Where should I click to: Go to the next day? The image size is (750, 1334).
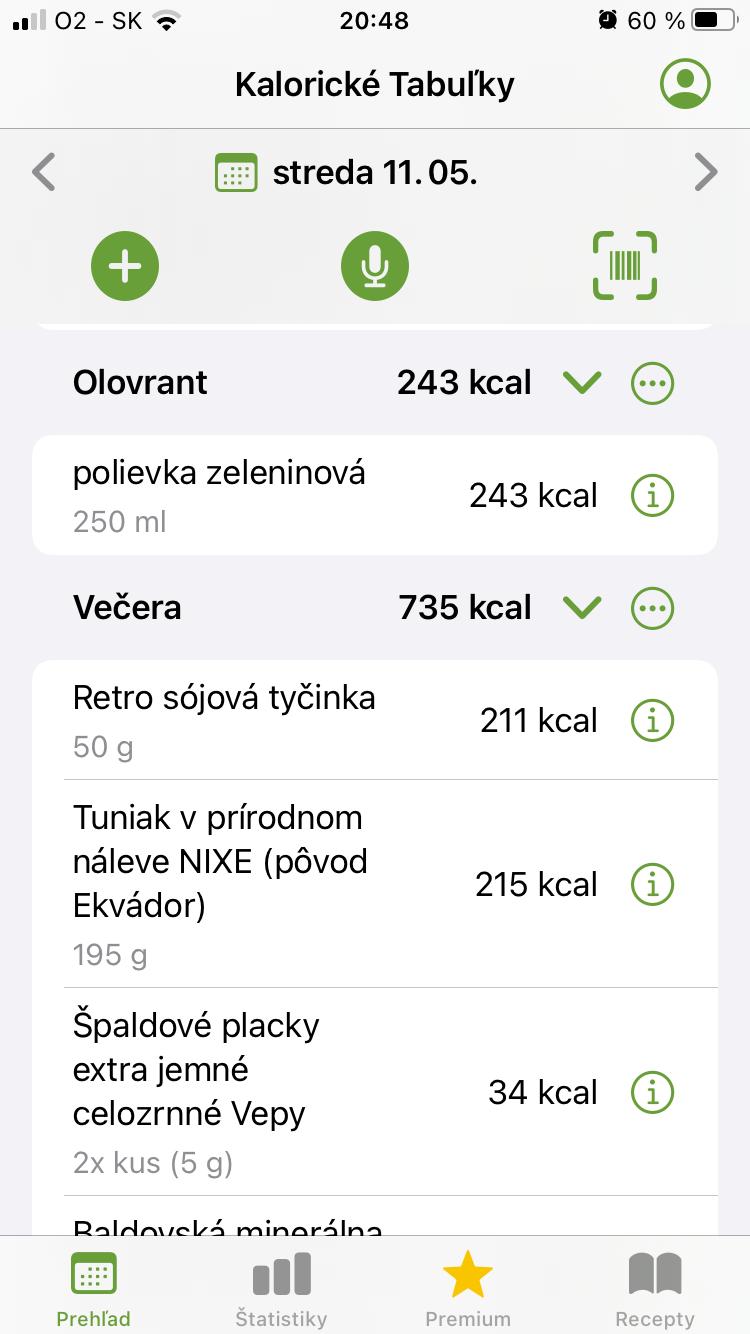point(706,172)
